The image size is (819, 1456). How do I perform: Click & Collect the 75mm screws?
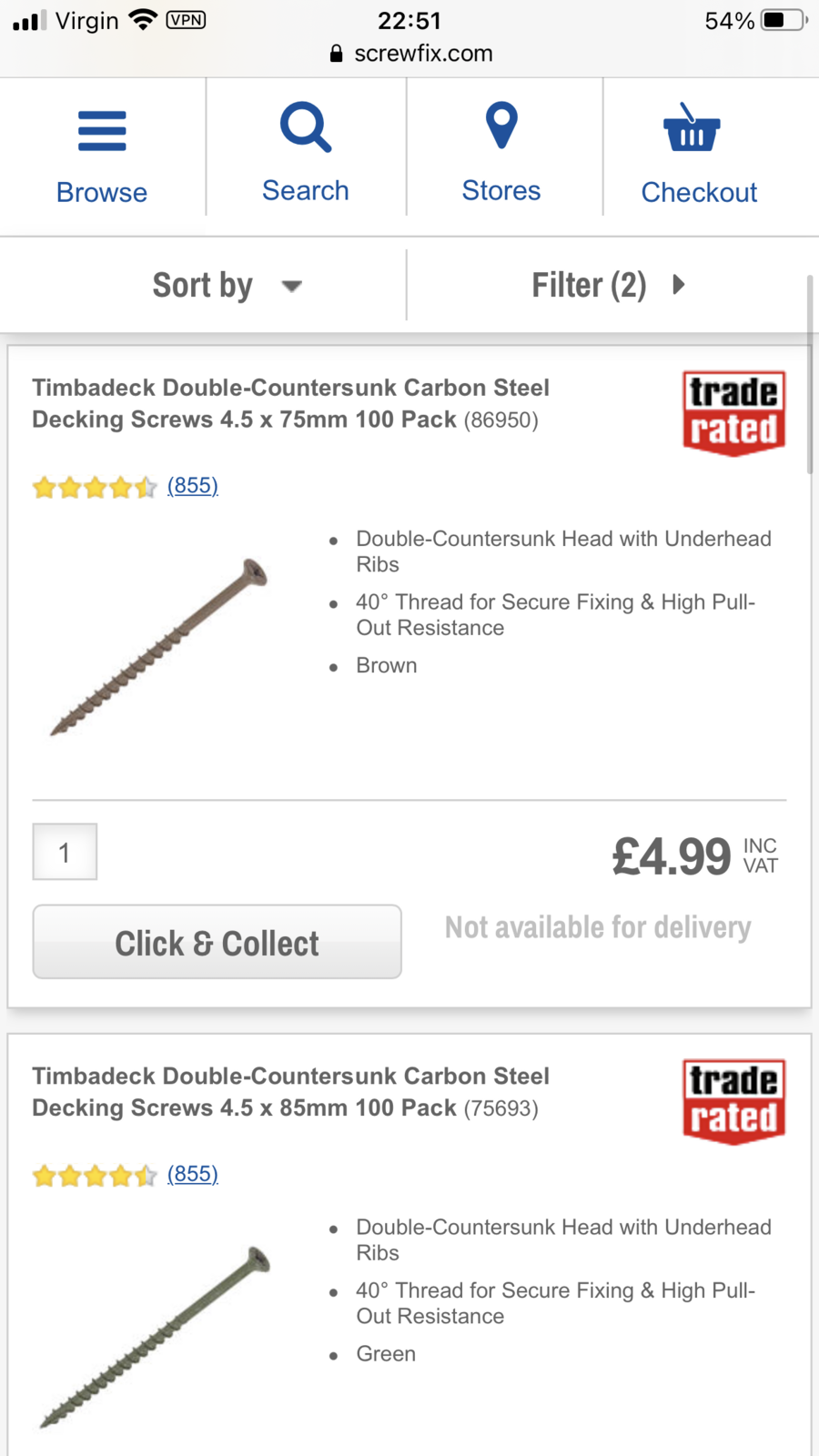[217, 942]
